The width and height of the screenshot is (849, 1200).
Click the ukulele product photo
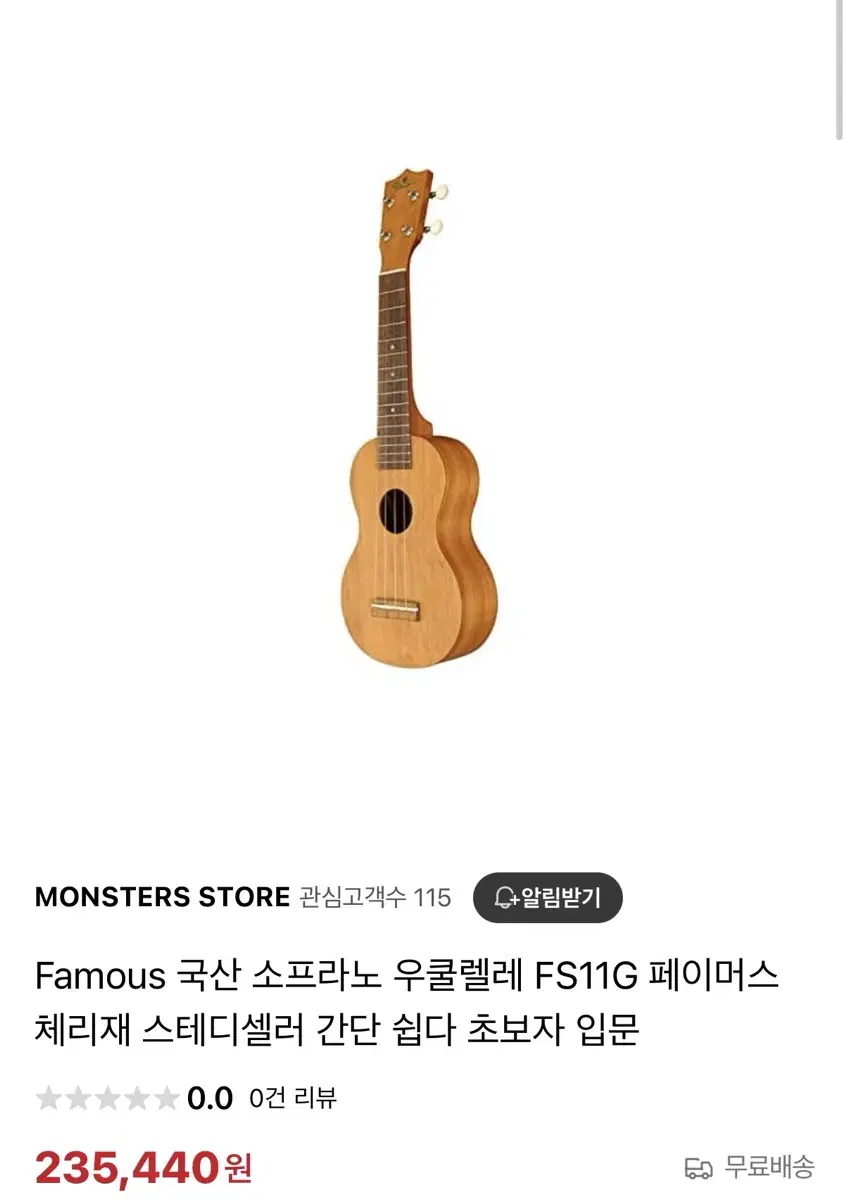(x=420, y=430)
